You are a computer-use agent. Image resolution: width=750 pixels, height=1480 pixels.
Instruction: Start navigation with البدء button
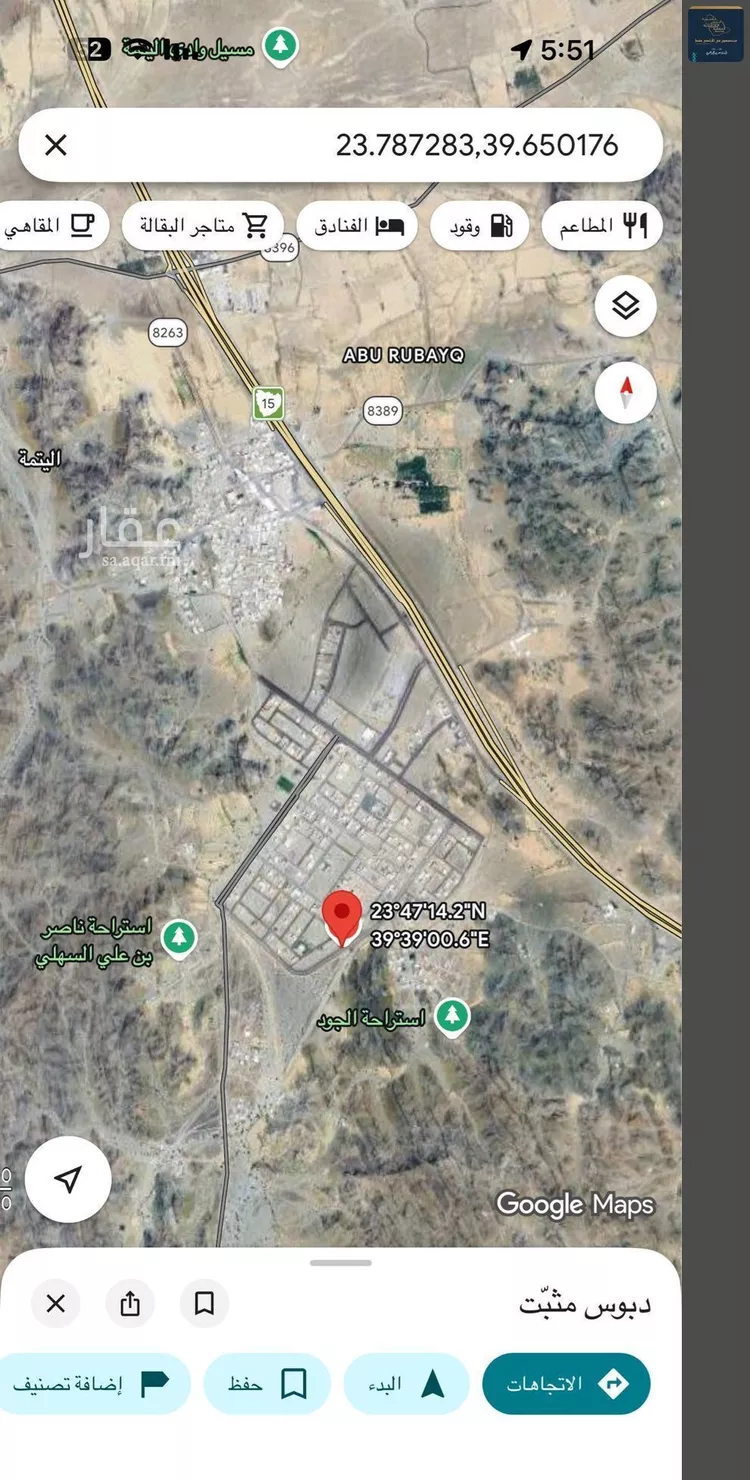(406, 1384)
